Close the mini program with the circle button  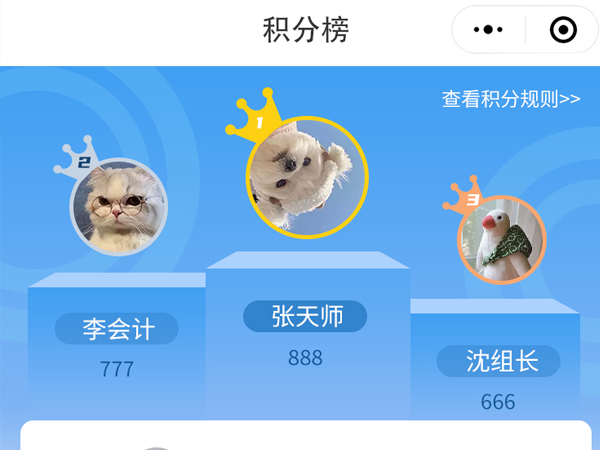[x=563, y=31]
